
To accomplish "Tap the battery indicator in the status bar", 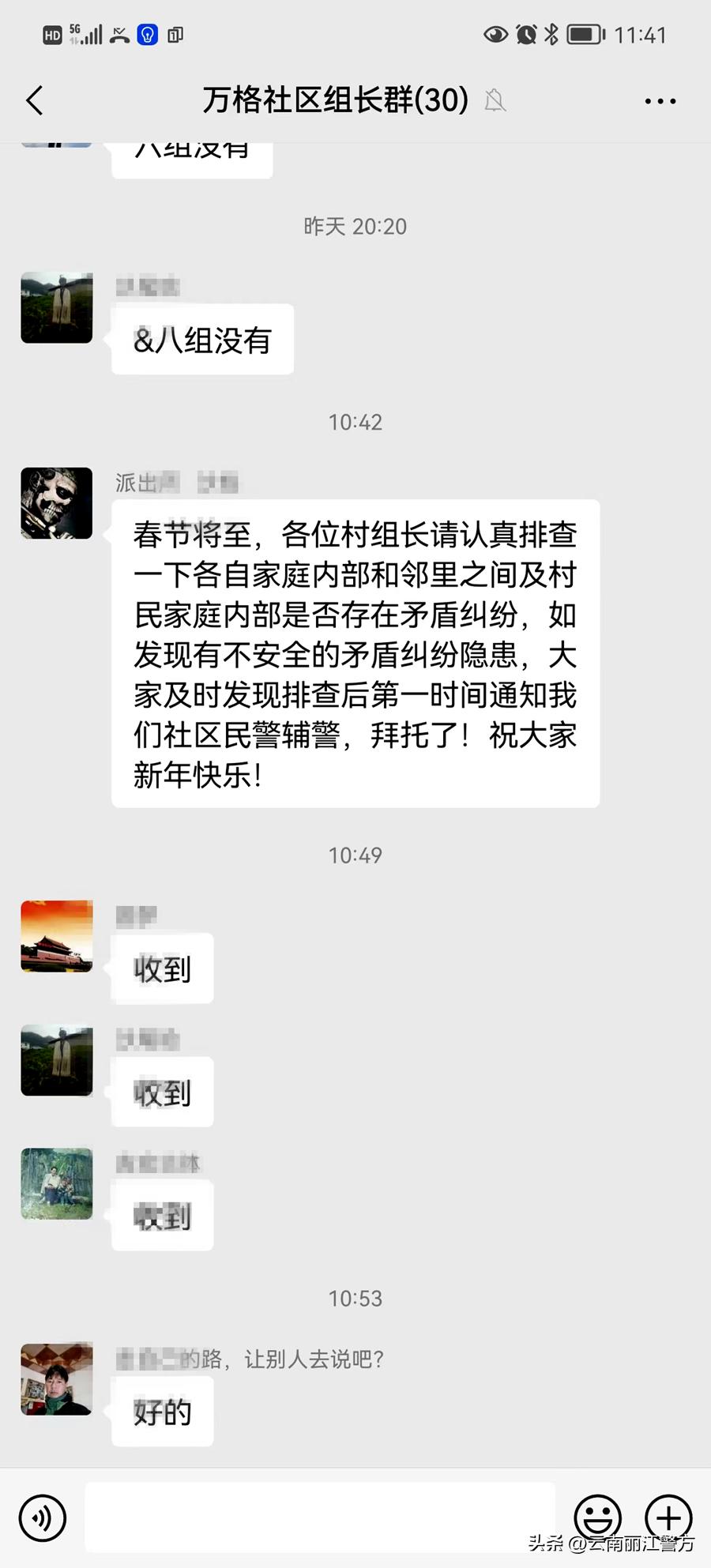I will click(x=585, y=34).
